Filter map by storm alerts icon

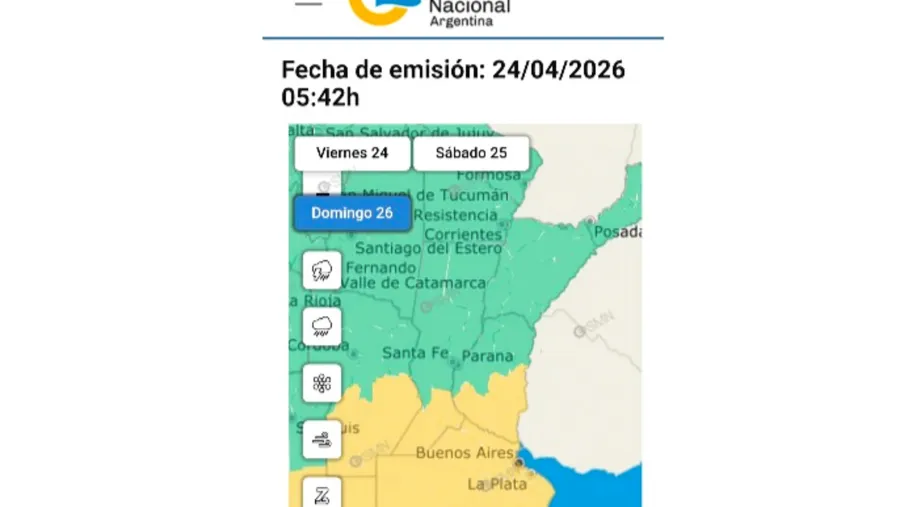pyautogui.click(x=322, y=270)
